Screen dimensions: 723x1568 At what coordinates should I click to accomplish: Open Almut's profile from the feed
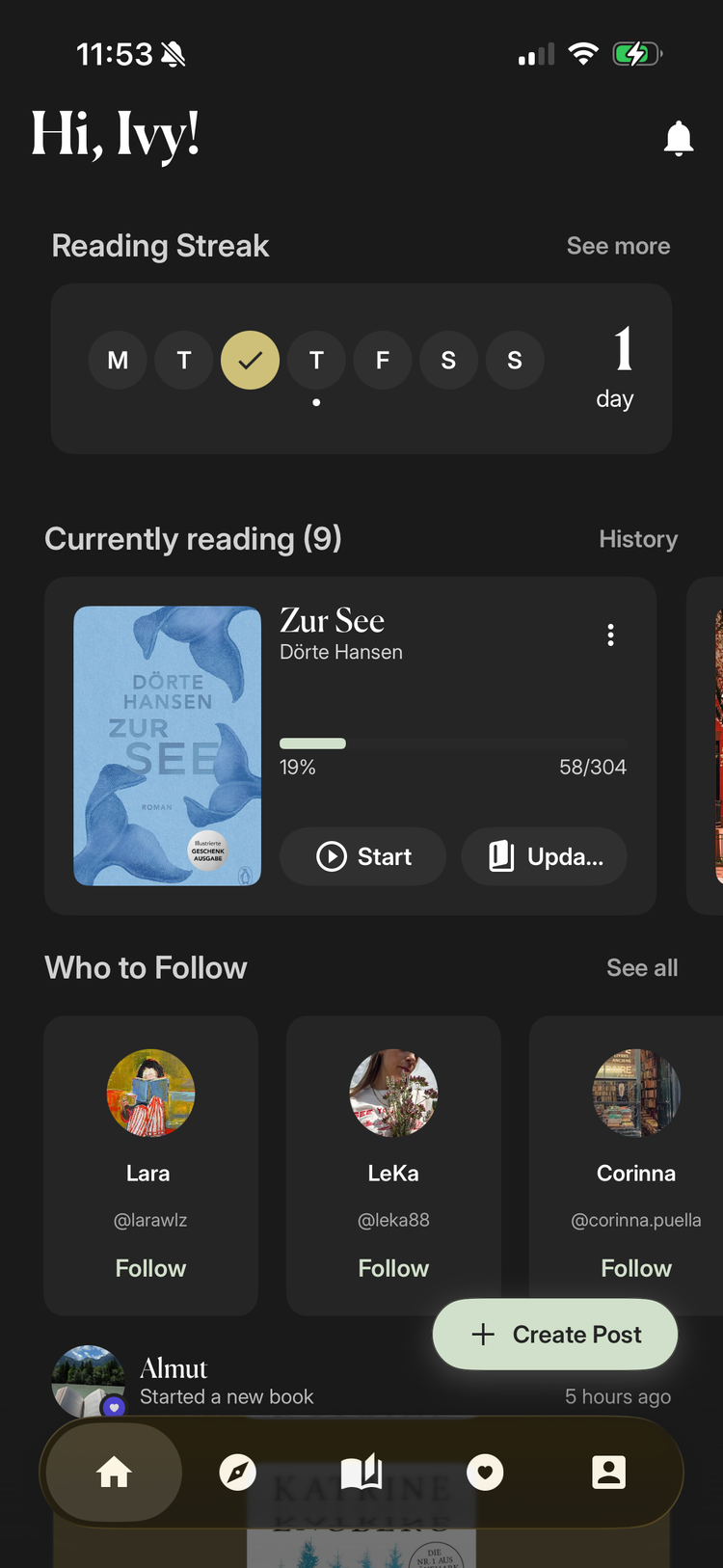(x=88, y=1381)
